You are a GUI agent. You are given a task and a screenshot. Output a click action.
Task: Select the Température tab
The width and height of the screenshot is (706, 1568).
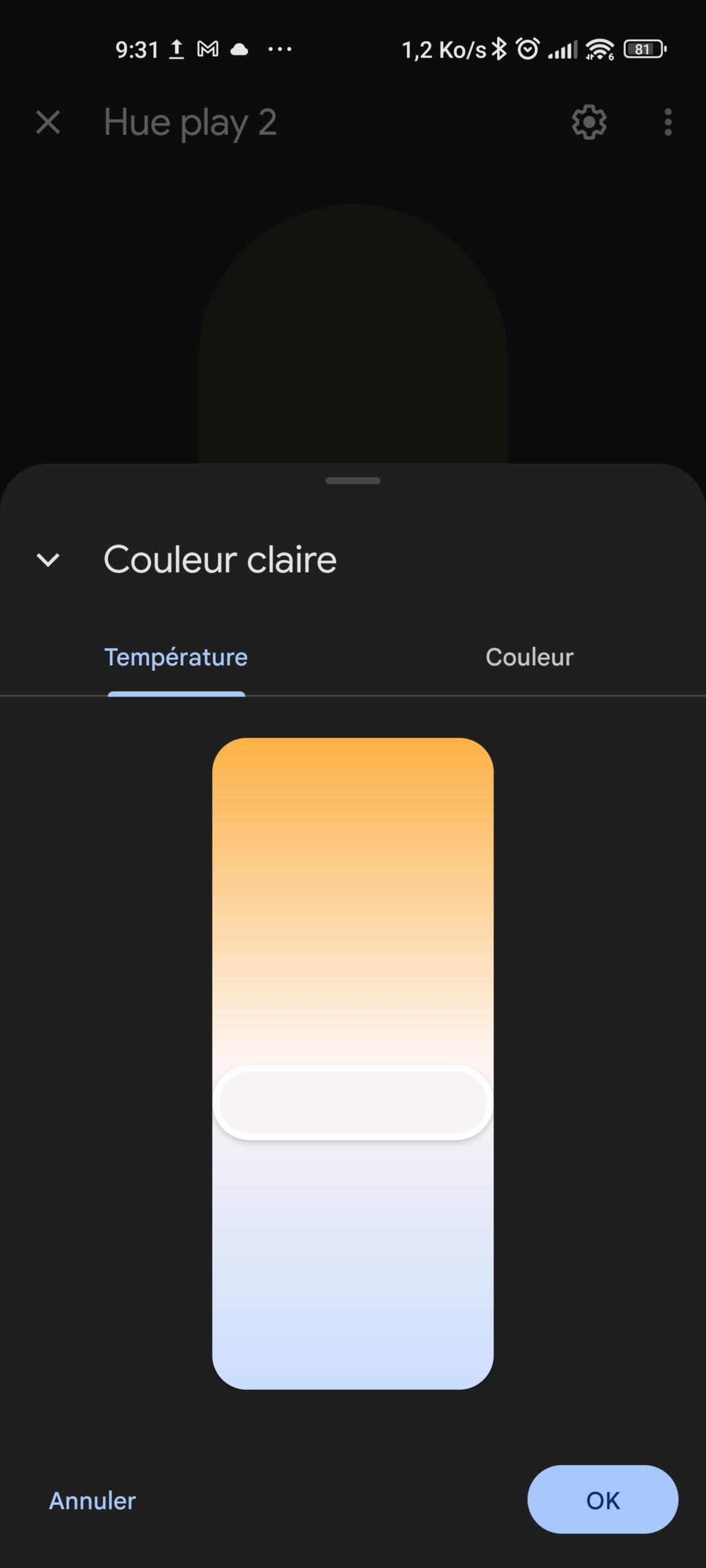[176, 657]
